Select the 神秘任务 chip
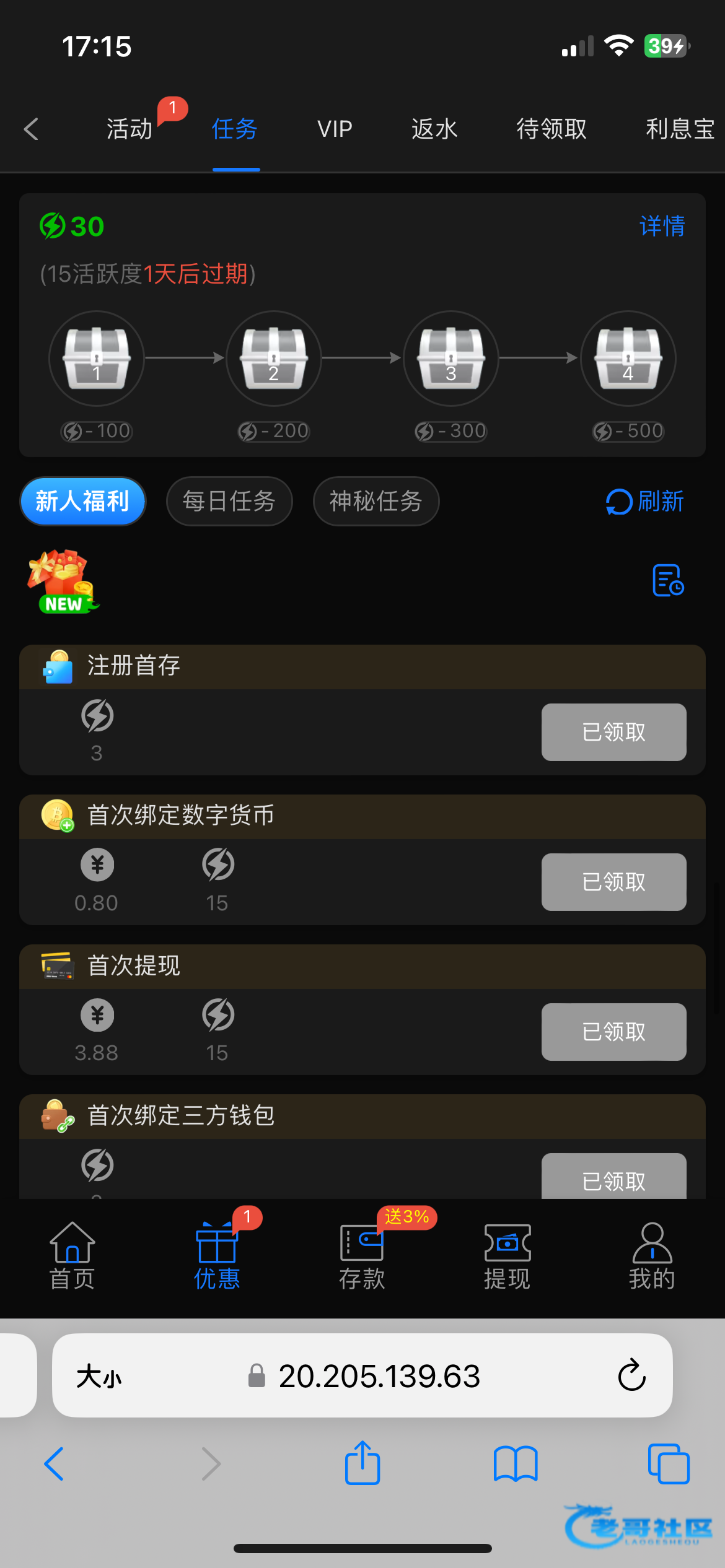725x1568 pixels. click(x=376, y=501)
